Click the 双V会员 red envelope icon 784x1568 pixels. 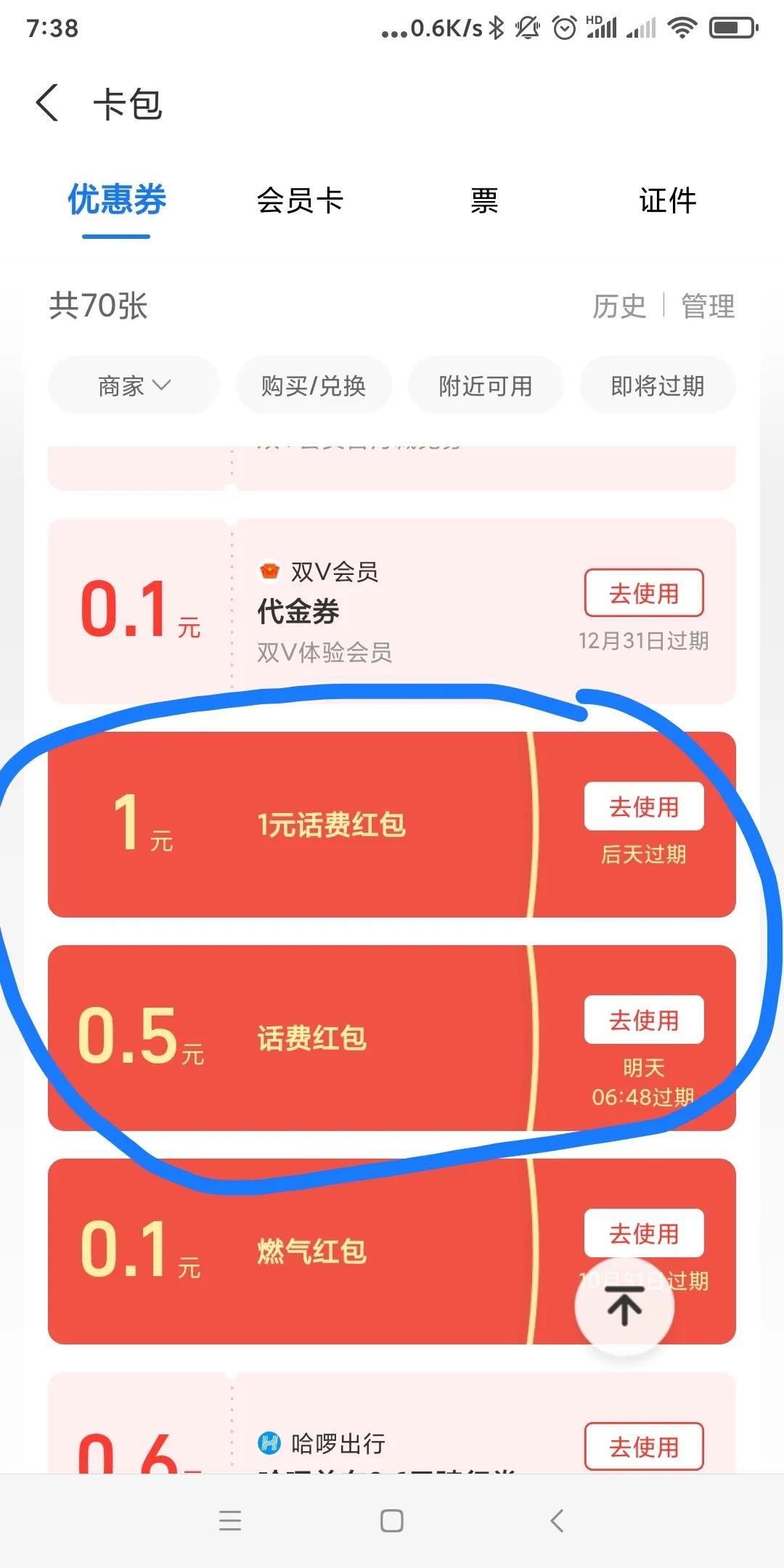(269, 572)
